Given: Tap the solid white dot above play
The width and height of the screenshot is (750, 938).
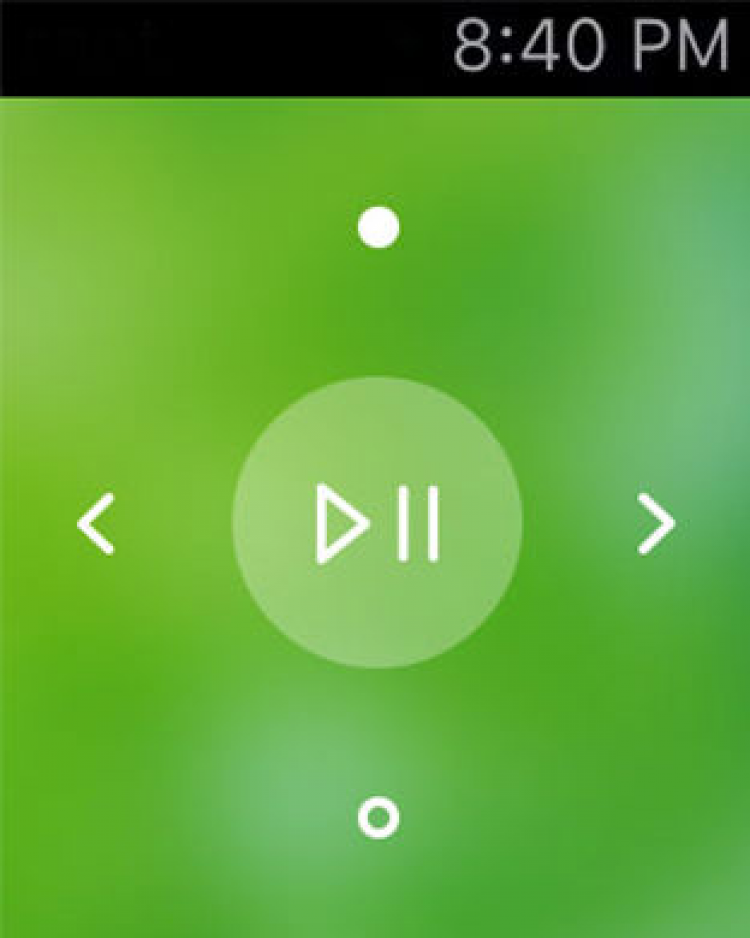Looking at the screenshot, I should (x=378, y=228).
